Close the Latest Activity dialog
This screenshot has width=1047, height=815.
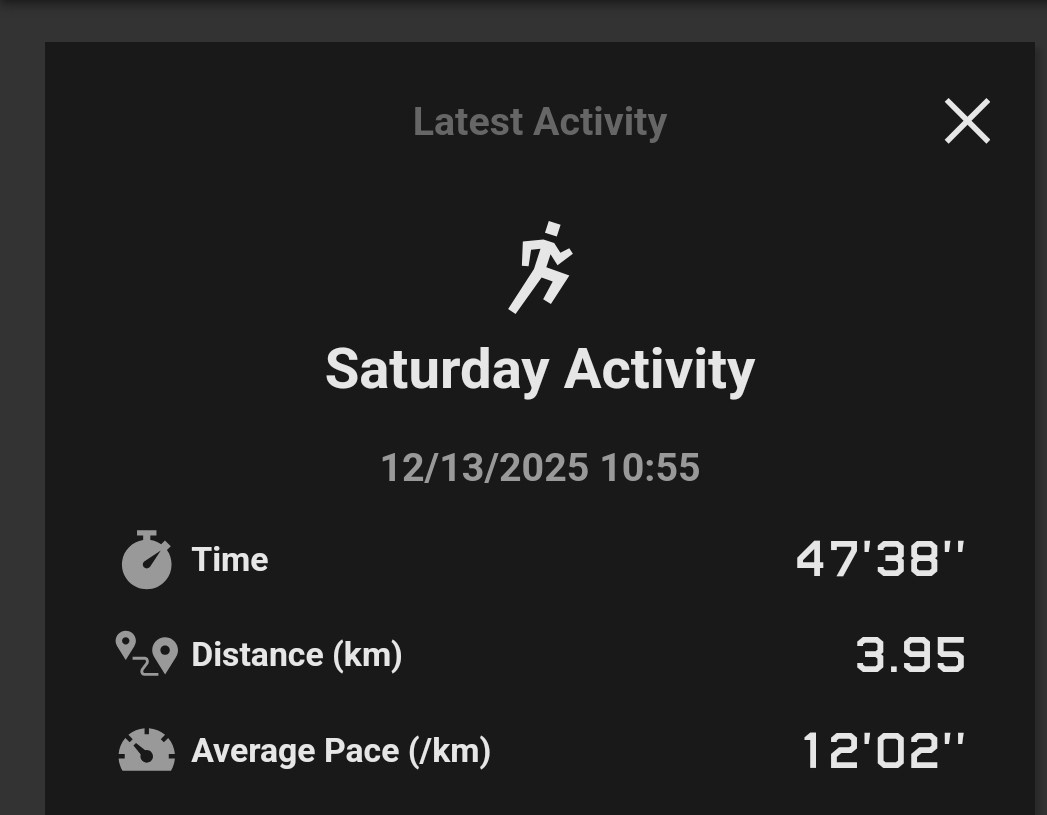(967, 122)
